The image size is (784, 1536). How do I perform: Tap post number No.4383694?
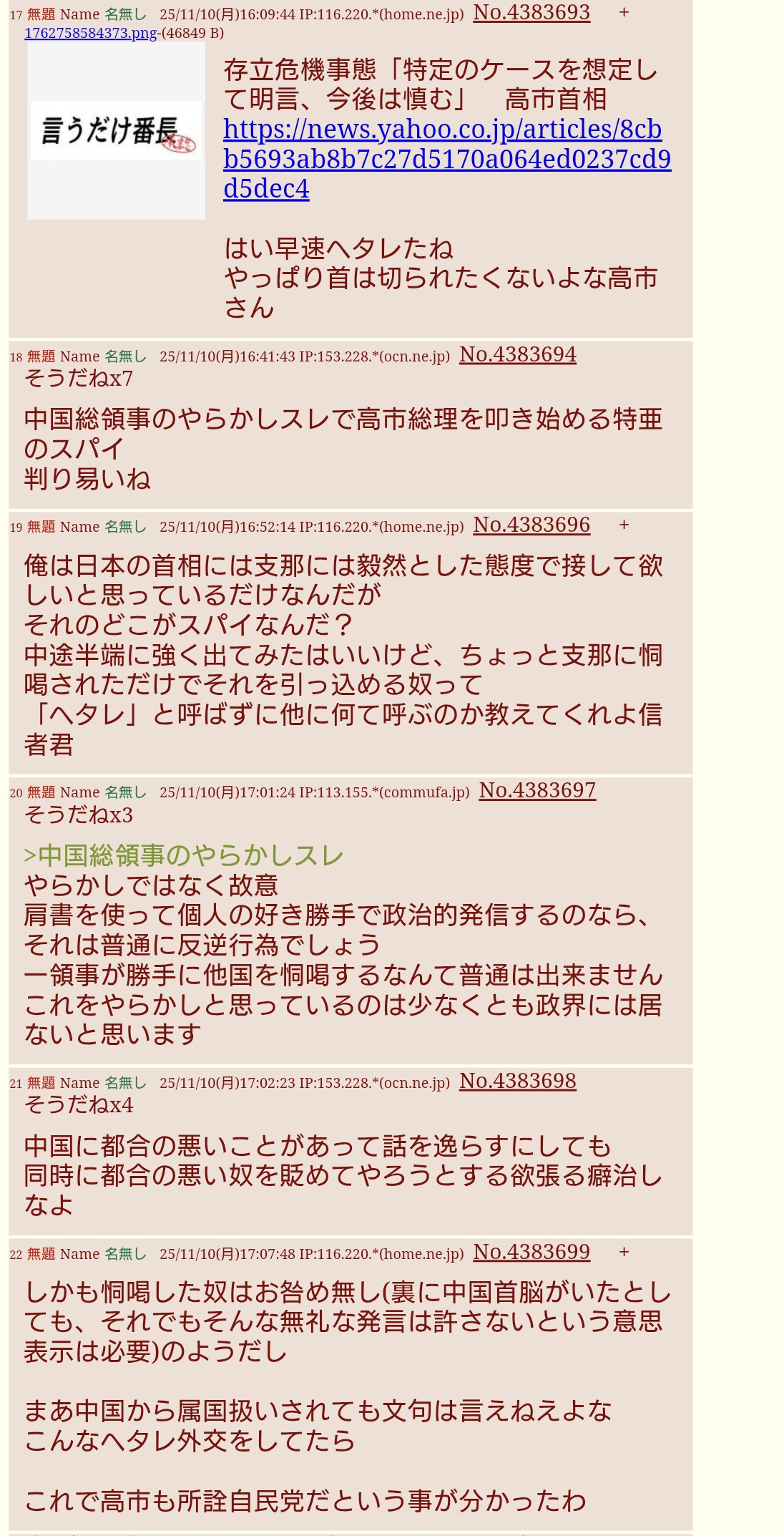(517, 354)
